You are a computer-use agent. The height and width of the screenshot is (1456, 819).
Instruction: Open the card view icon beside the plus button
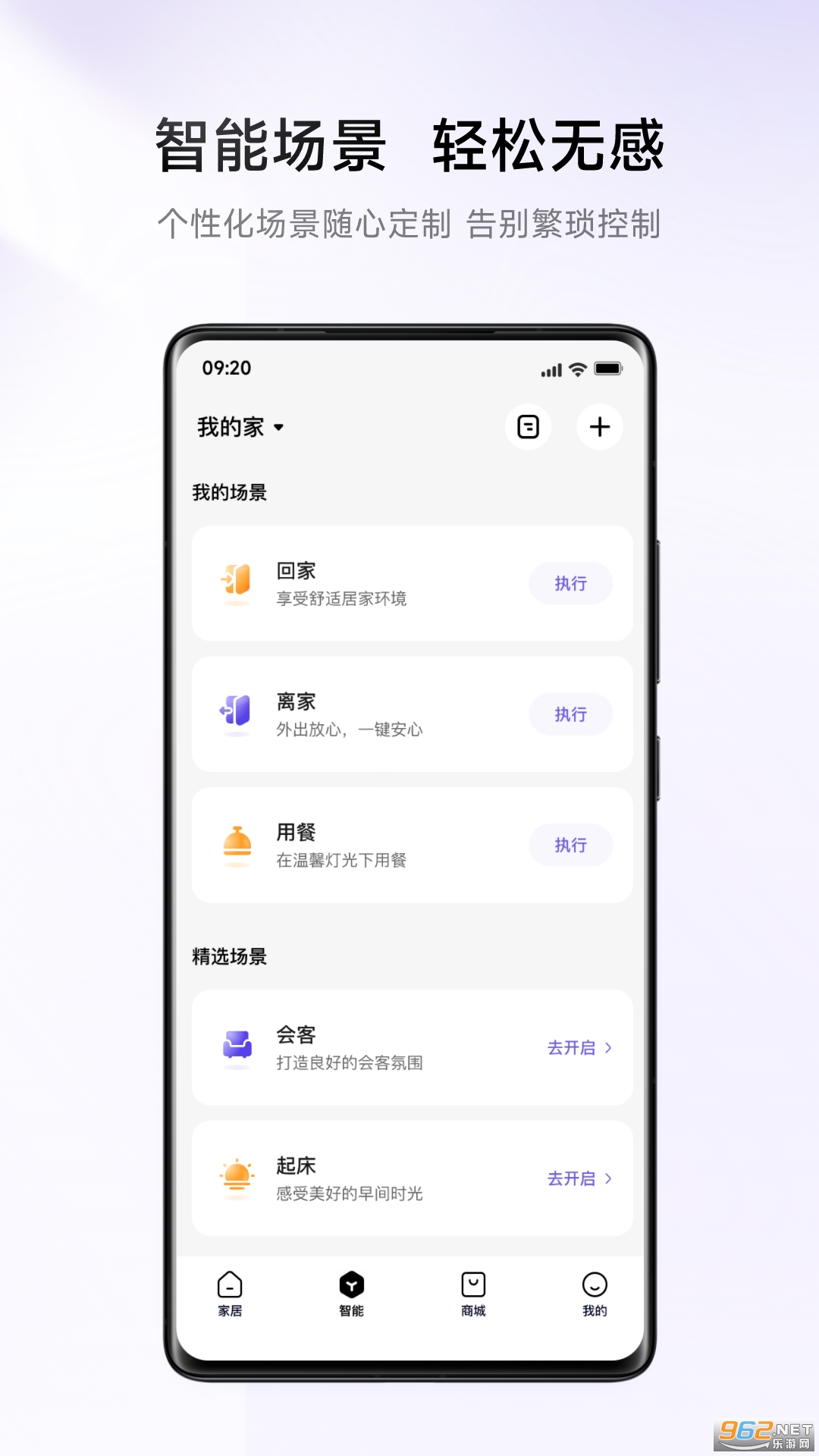(x=527, y=427)
